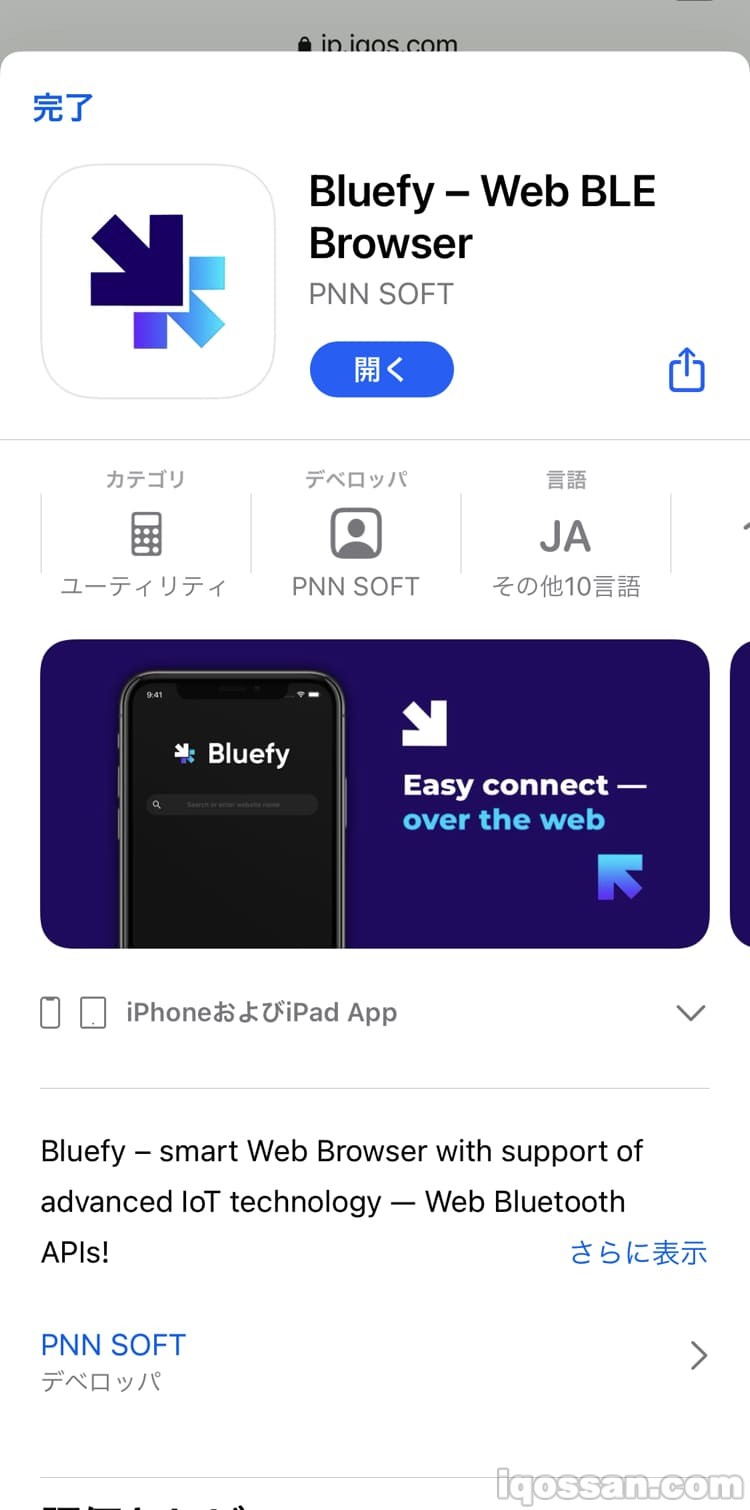Show the full description with さらに表示
Screen dimensions: 750x1510
638,1252
